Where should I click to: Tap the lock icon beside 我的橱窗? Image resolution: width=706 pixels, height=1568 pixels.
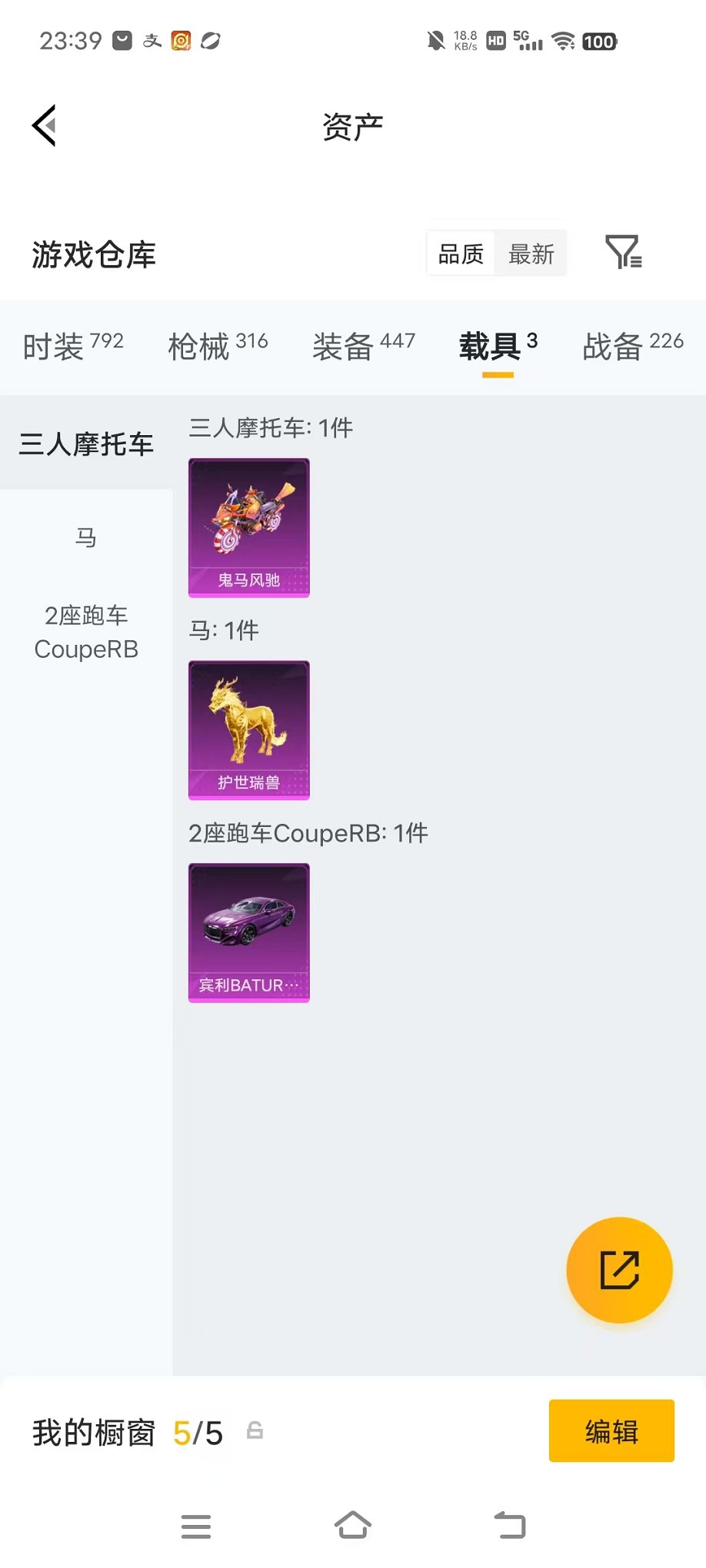coord(255,1430)
